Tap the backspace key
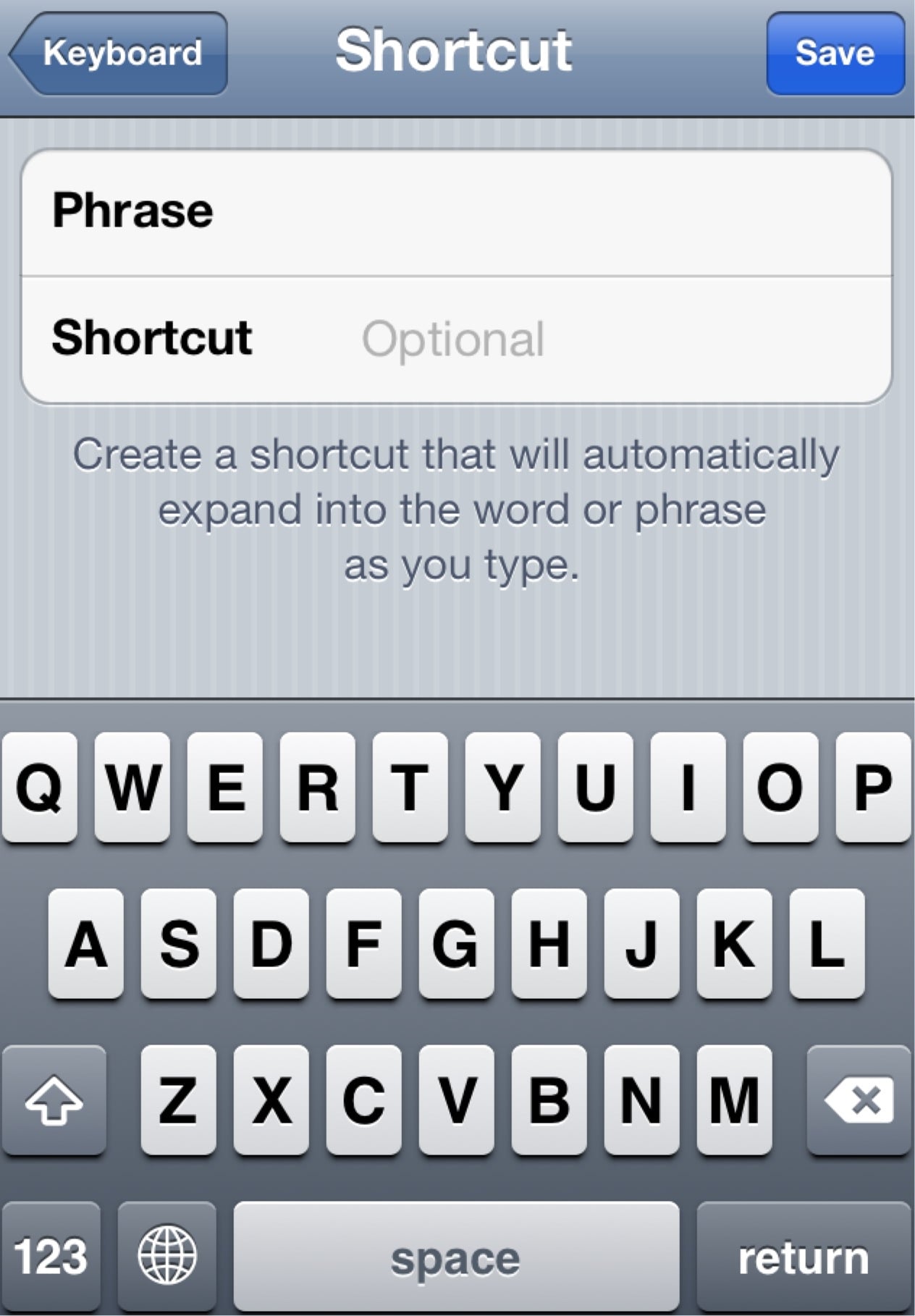The width and height of the screenshot is (915, 1316). pos(859,1100)
